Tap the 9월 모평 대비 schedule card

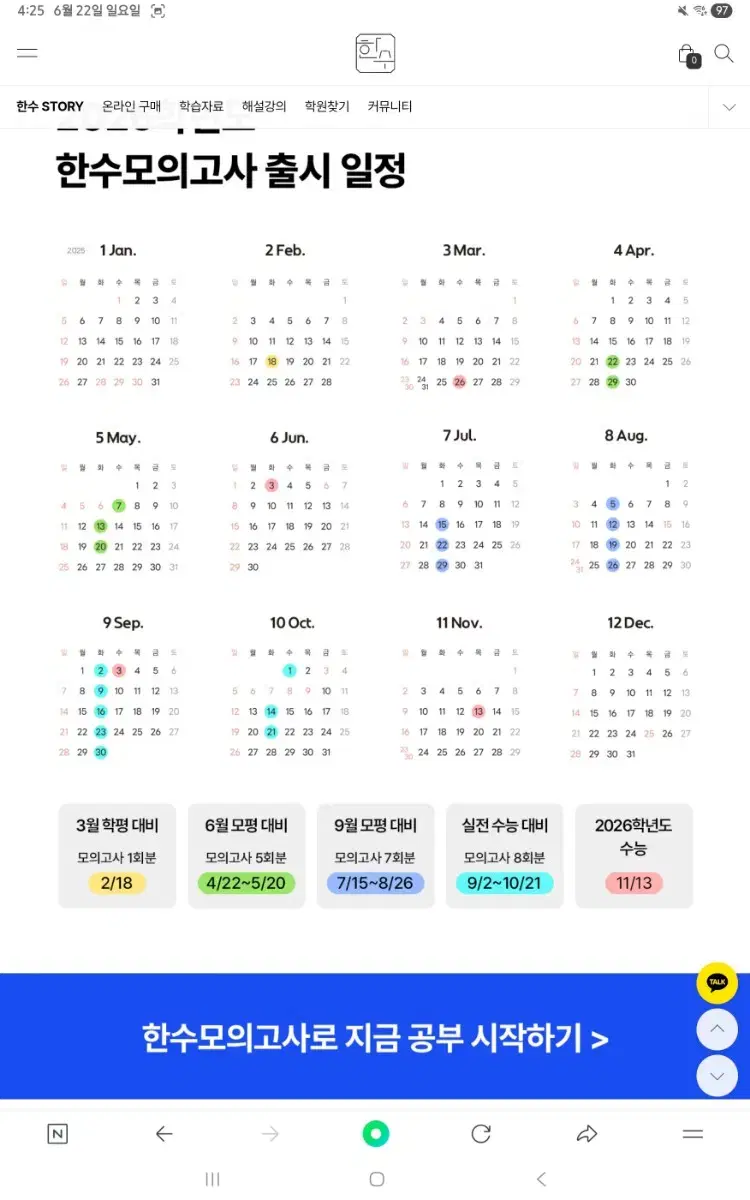coord(375,855)
